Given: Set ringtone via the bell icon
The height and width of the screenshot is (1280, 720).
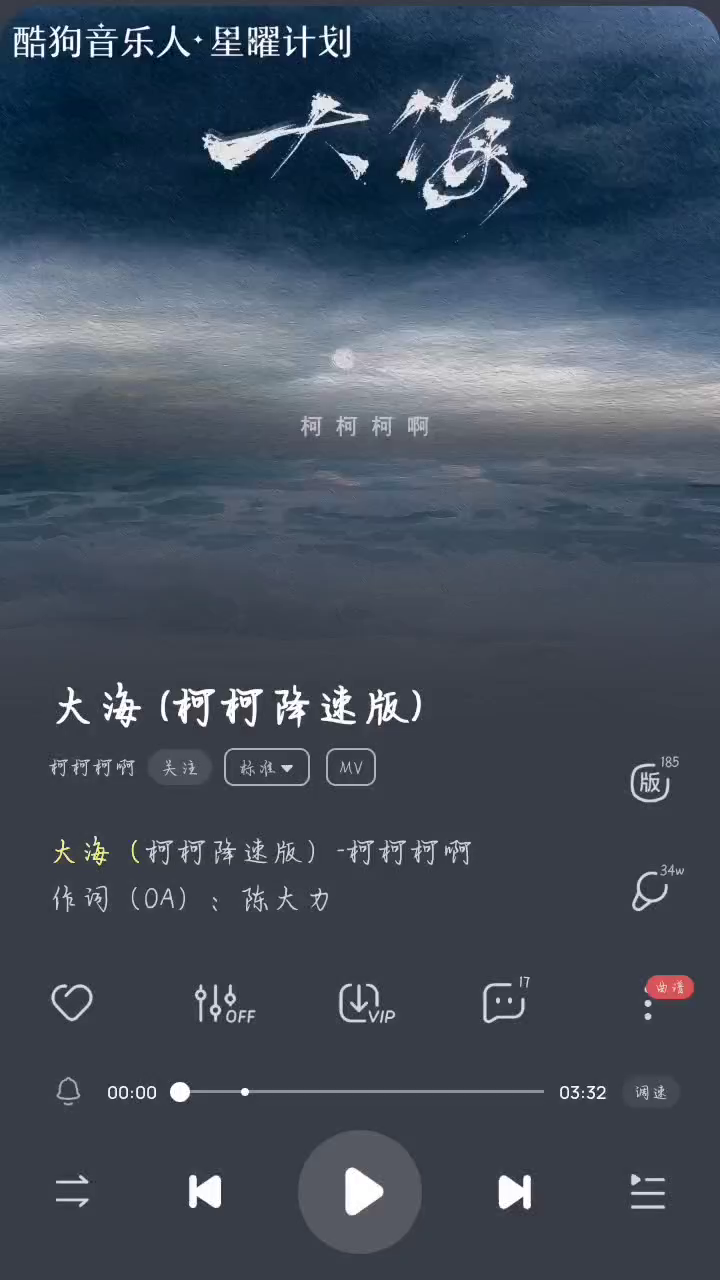Looking at the screenshot, I should [x=68, y=1092].
